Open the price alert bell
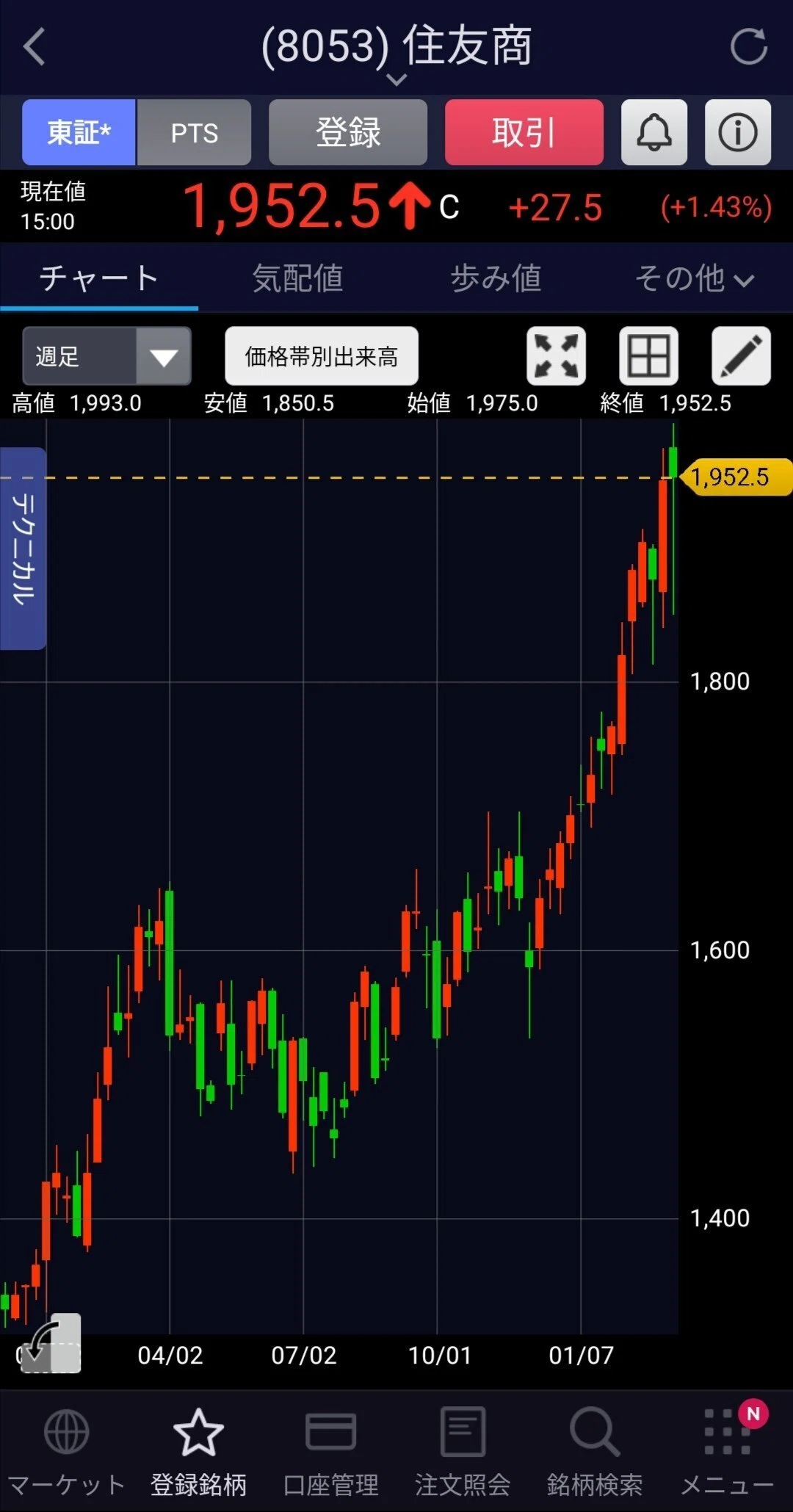 point(654,132)
